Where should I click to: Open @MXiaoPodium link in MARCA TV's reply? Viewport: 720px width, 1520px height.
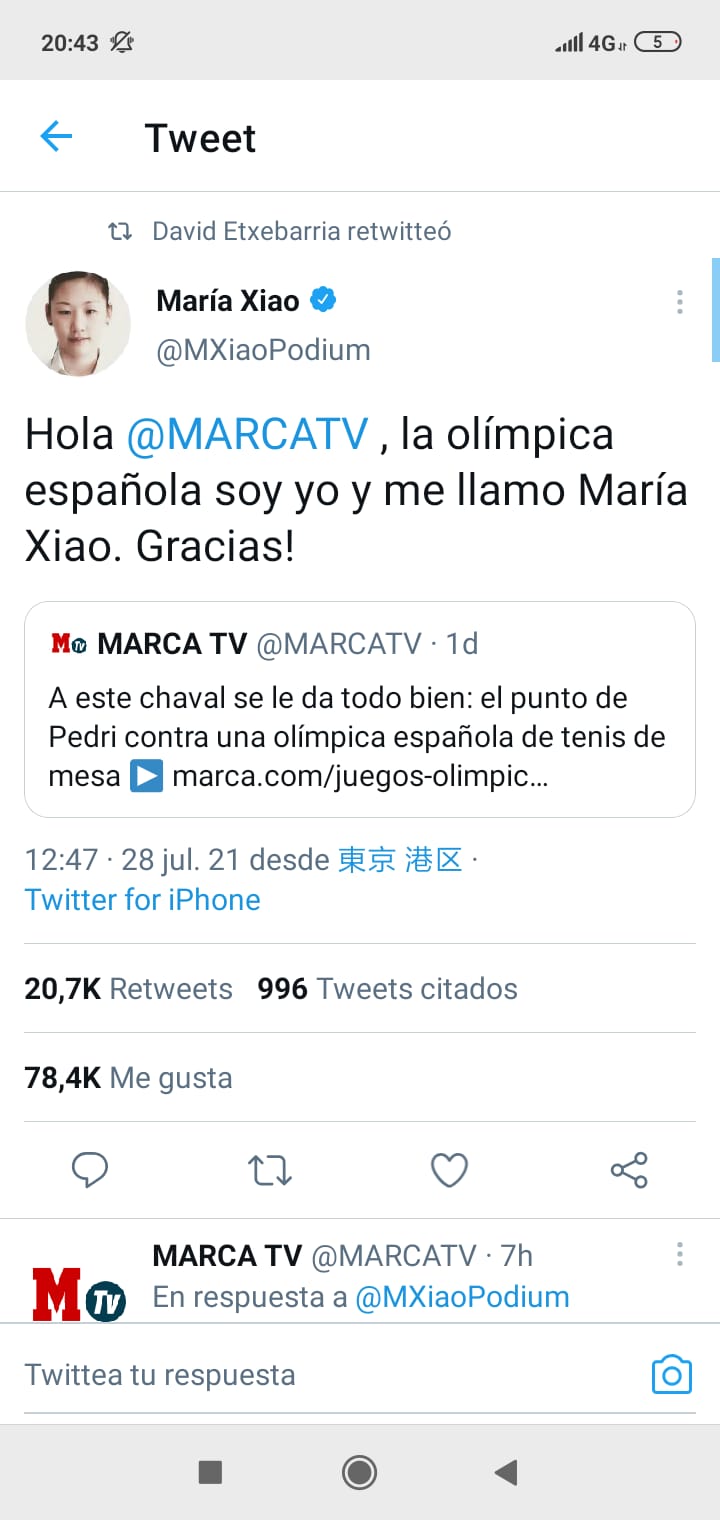(462, 1297)
